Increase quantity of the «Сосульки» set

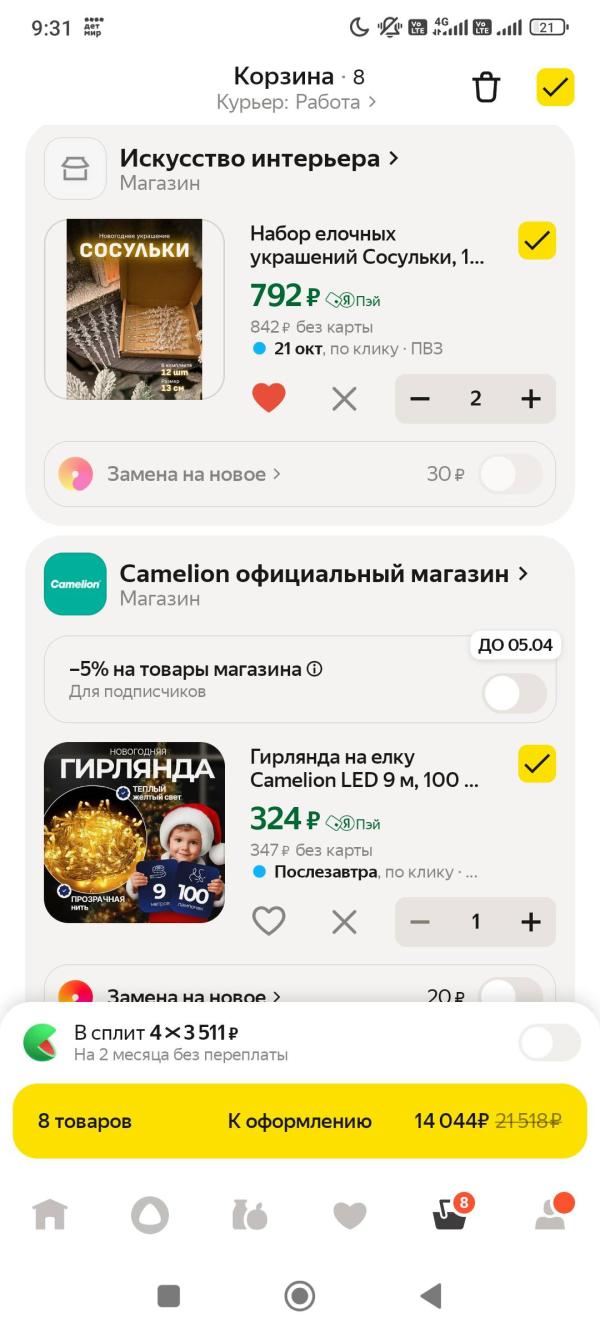point(530,399)
